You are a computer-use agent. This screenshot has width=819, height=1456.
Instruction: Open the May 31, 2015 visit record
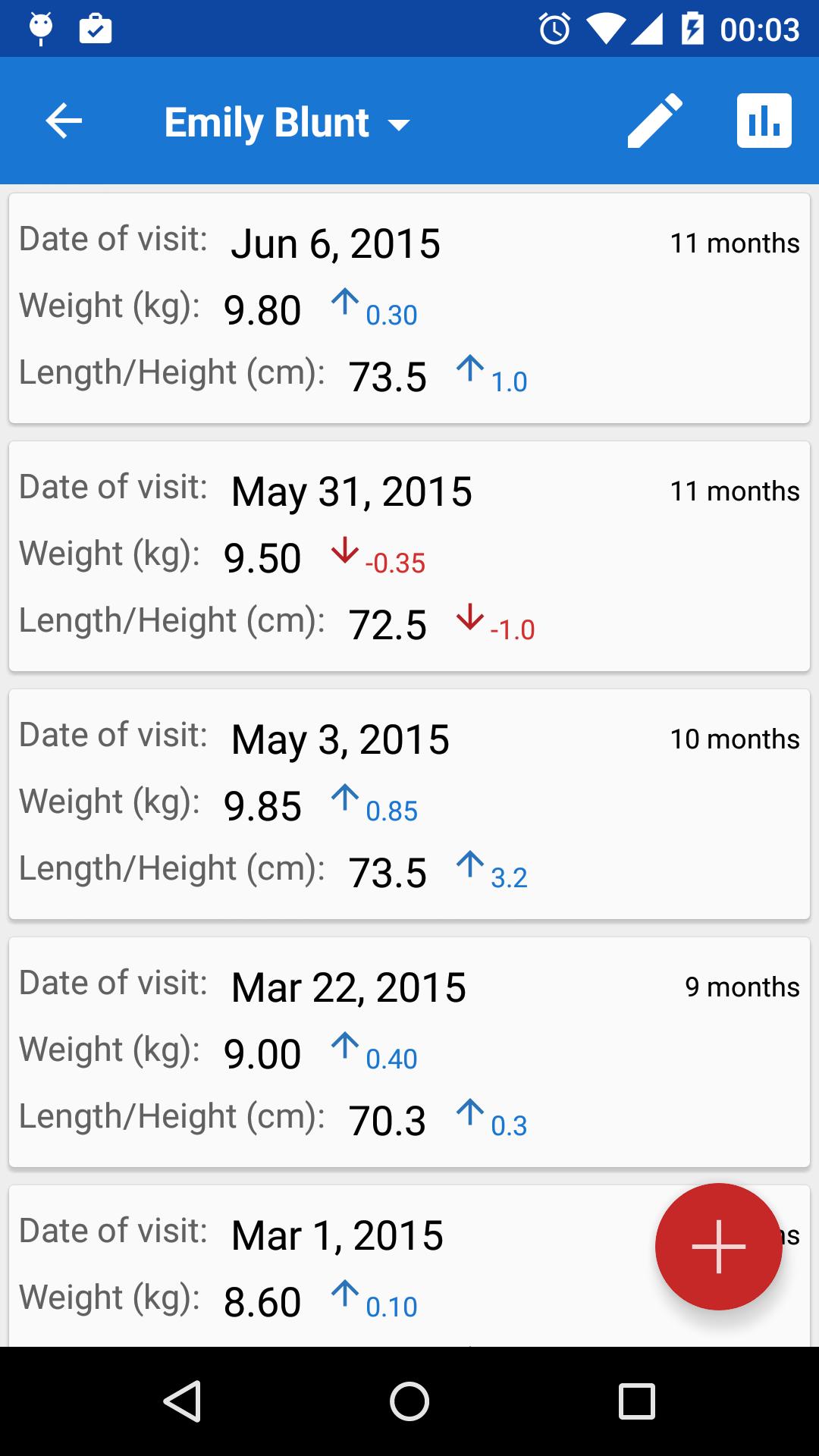coord(409,554)
